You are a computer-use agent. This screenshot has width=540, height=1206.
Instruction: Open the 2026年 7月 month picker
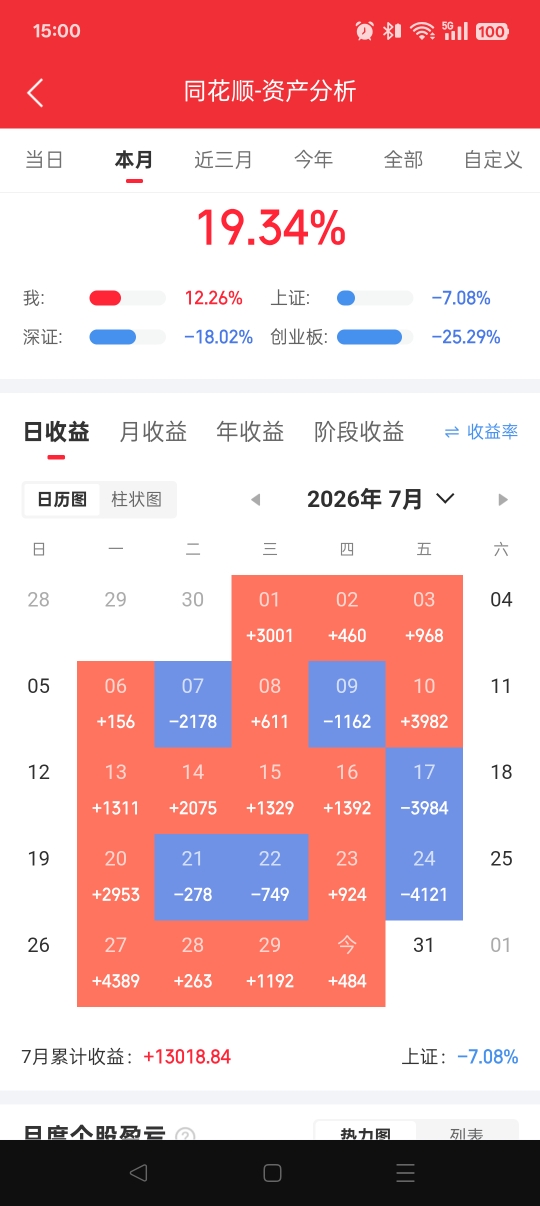click(x=380, y=499)
